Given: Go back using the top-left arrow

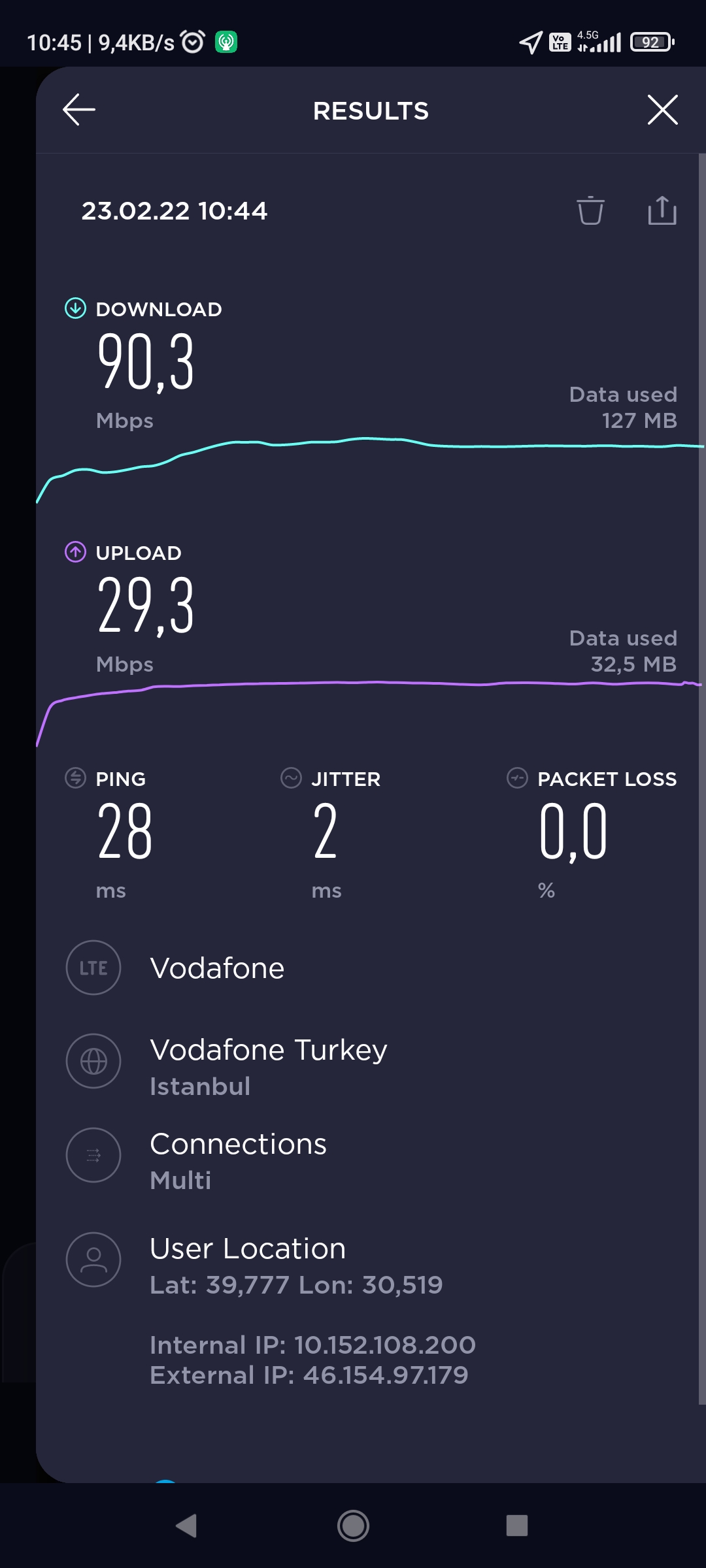Looking at the screenshot, I should 79,109.
